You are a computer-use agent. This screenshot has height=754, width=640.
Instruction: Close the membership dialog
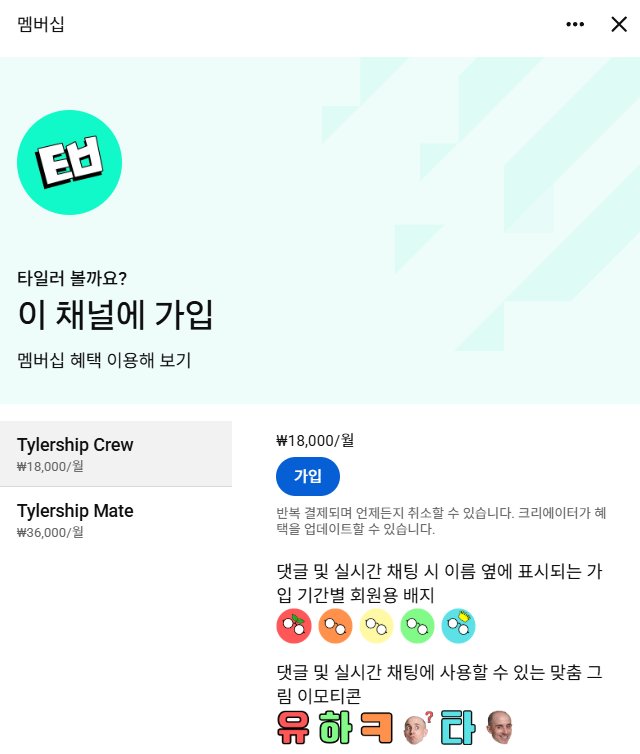coord(619,25)
